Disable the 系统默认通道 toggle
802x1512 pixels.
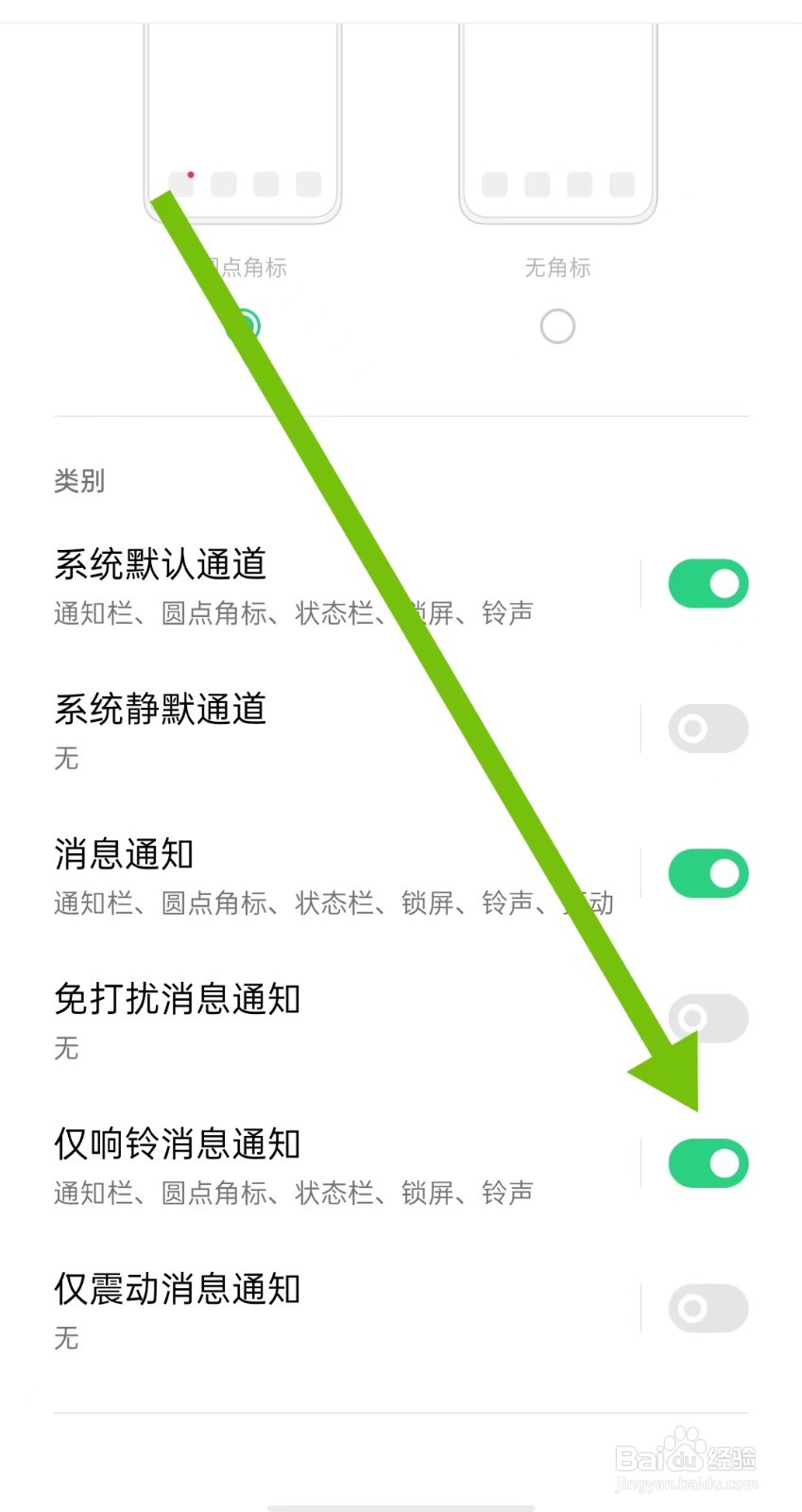tap(707, 583)
